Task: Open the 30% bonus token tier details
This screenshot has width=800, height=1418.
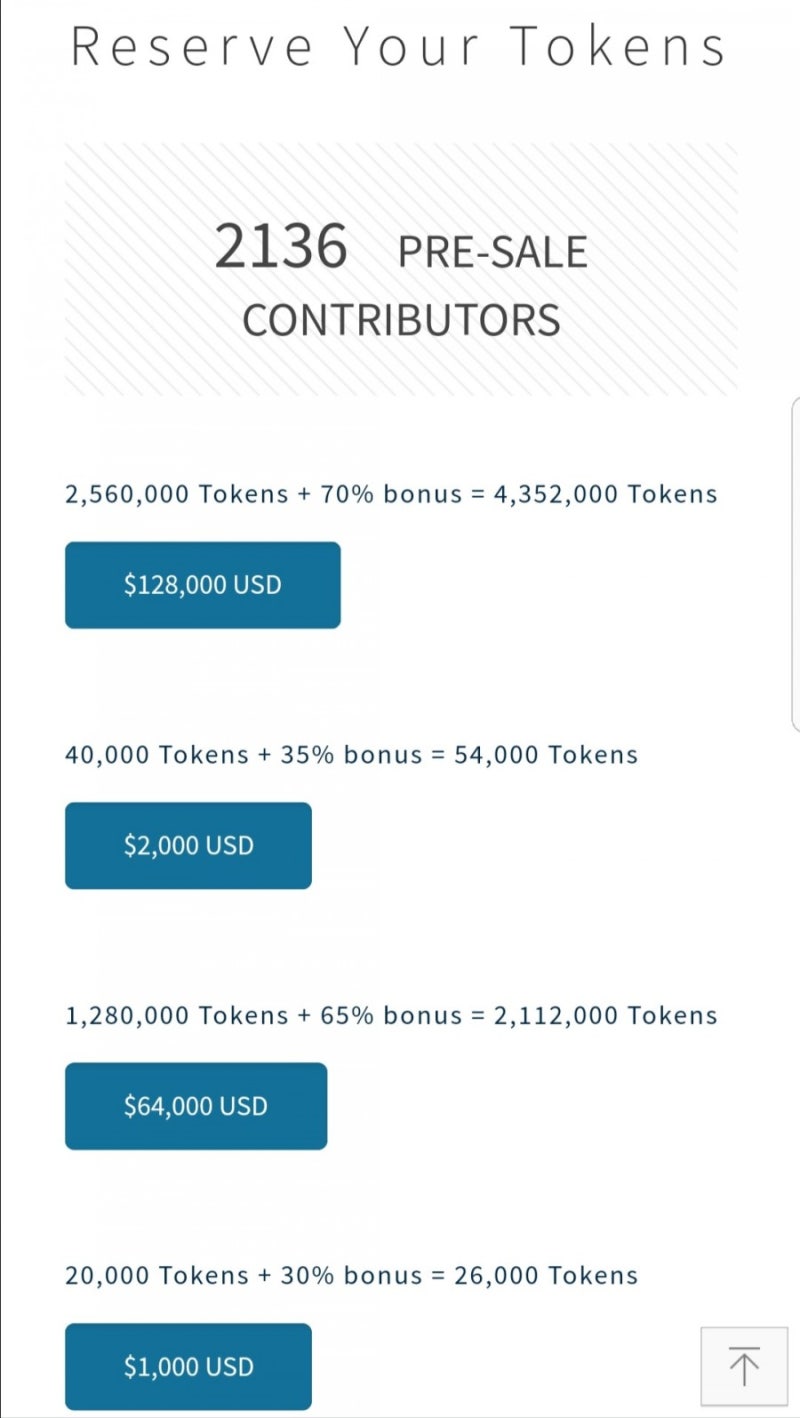Action: coord(350,1275)
